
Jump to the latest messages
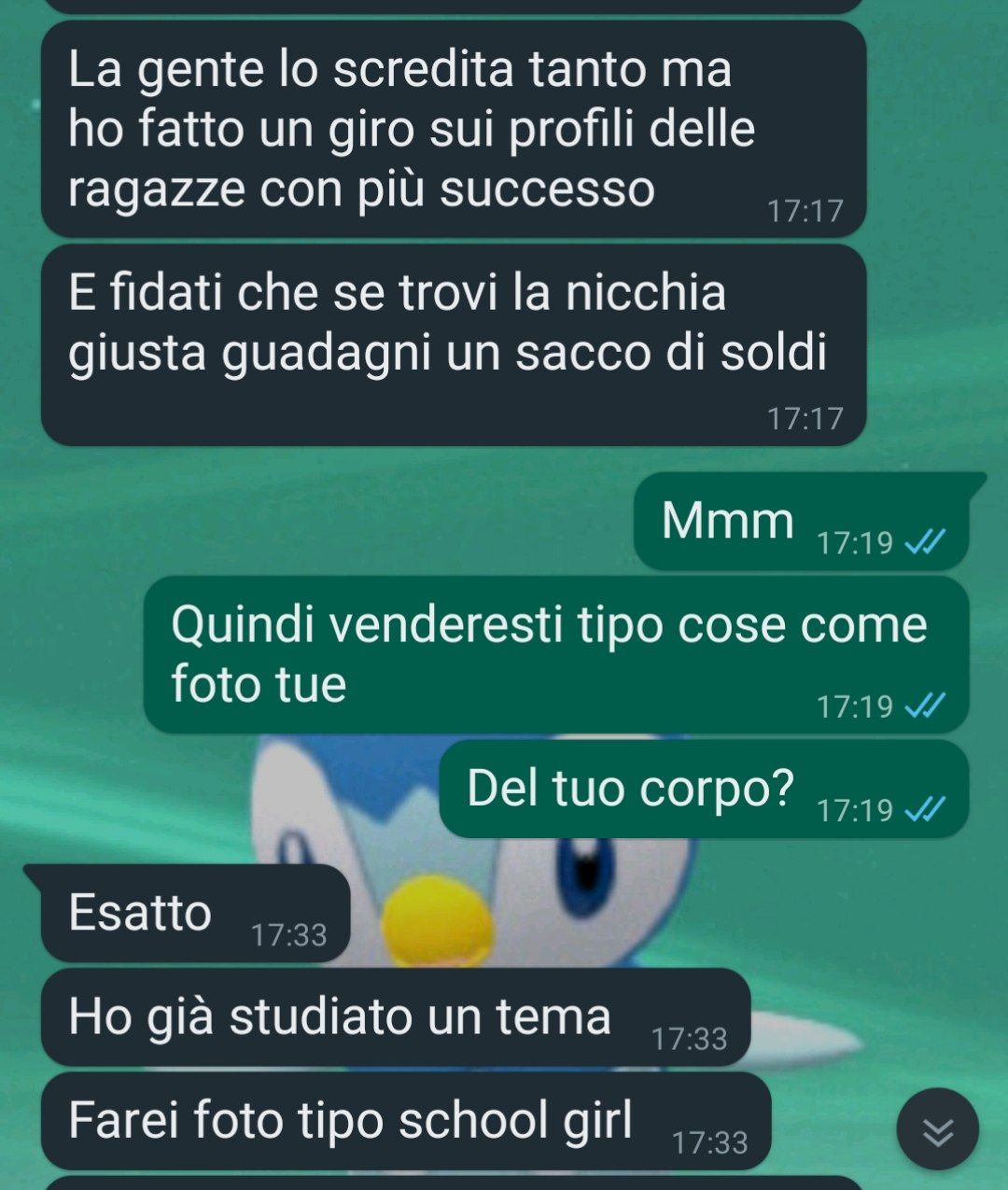click(x=937, y=1129)
